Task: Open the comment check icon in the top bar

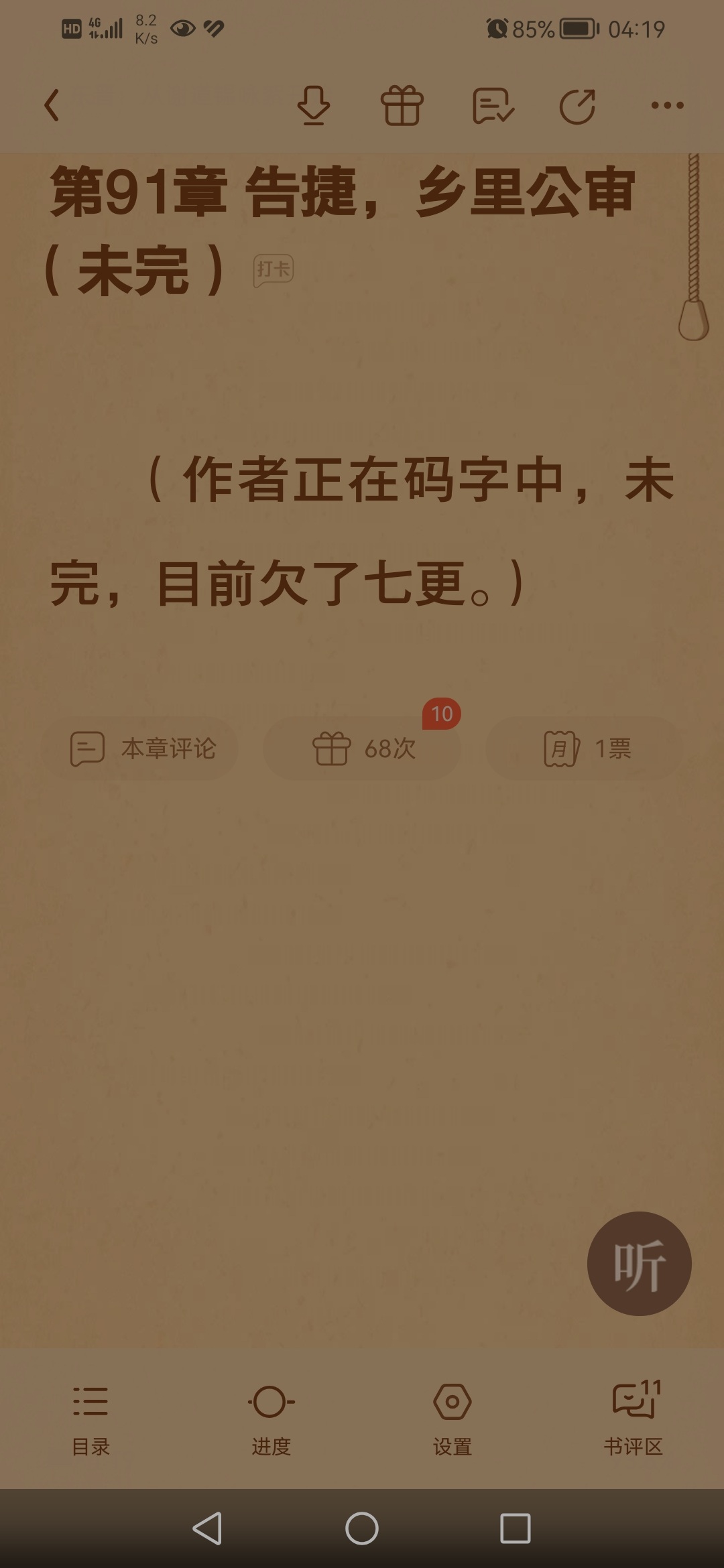Action: [x=493, y=106]
